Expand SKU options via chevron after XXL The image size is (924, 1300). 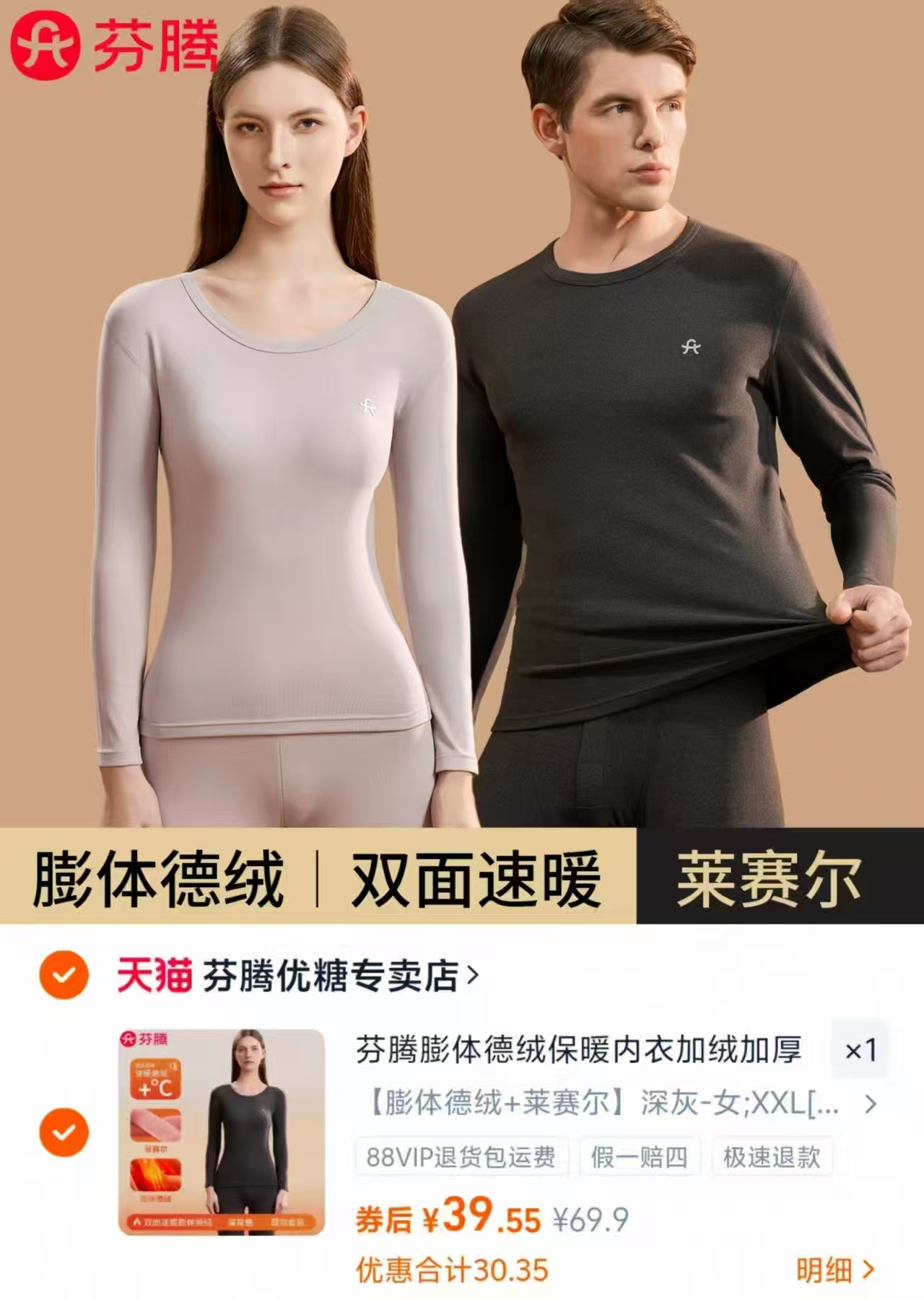tap(871, 1105)
